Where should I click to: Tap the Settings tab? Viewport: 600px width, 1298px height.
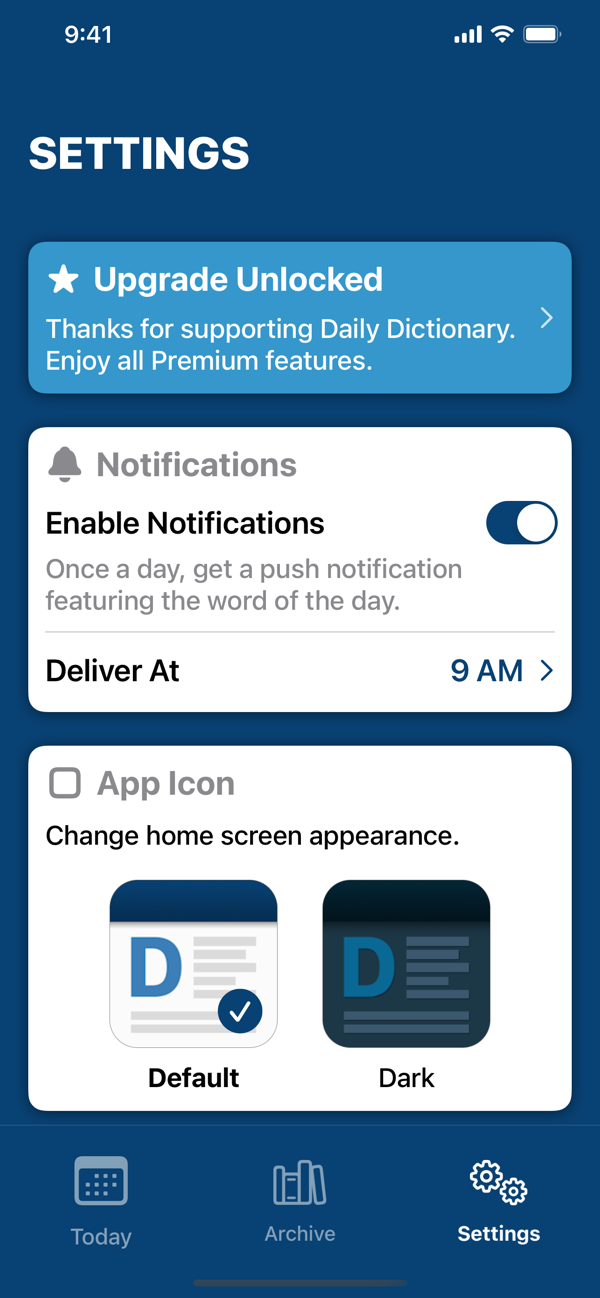click(x=498, y=1200)
